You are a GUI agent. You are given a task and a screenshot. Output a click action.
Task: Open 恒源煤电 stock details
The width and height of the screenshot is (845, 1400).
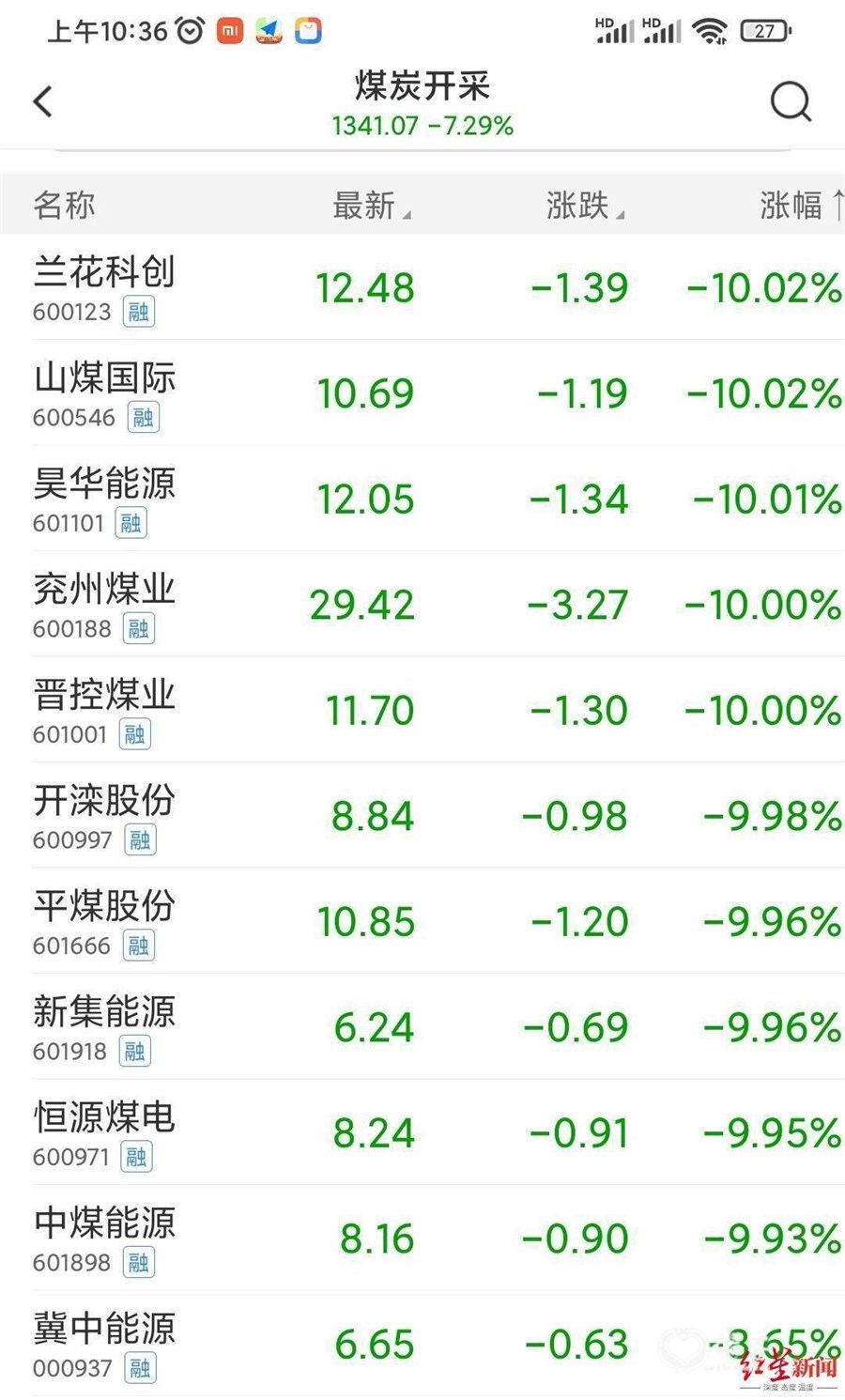coord(422,1132)
